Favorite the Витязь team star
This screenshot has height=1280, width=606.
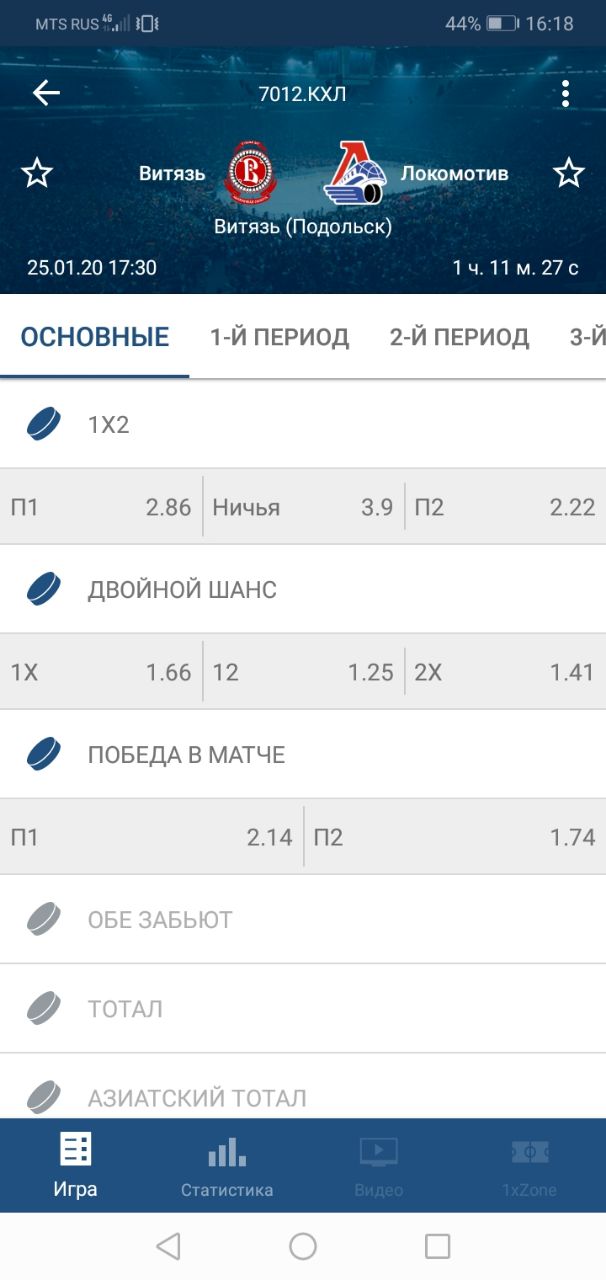[x=37, y=173]
